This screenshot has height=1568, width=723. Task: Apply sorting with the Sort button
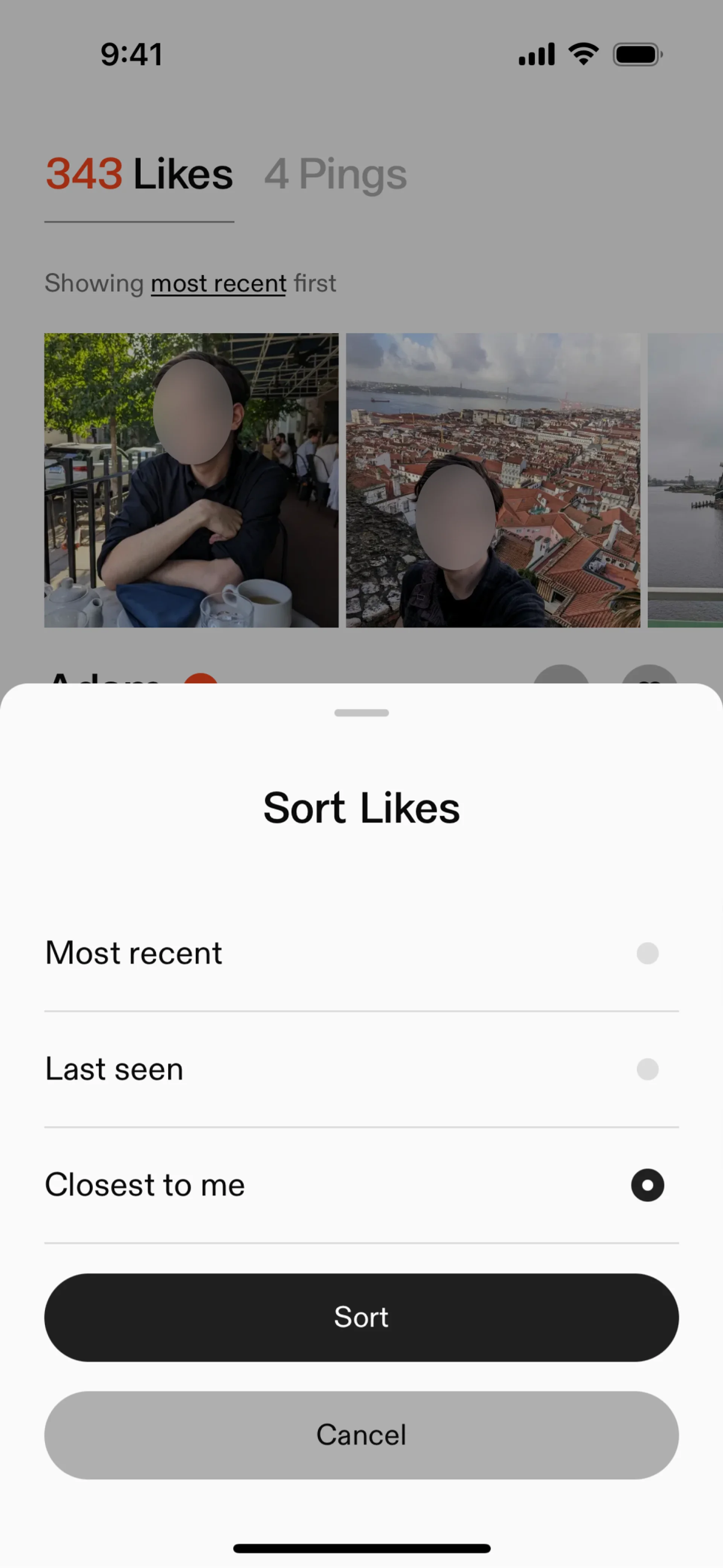tap(361, 1317)
